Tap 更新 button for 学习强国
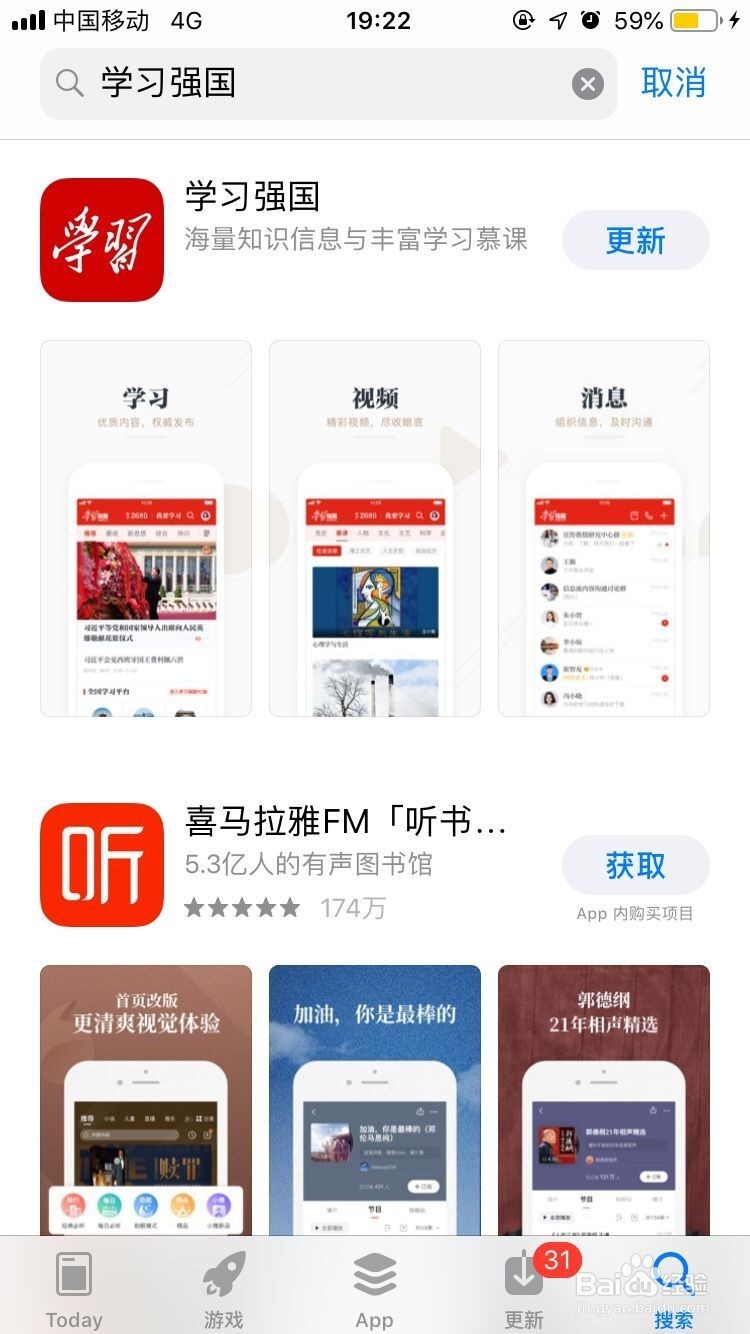This screenshot has height=1334, width=750. tap(636, 240)
